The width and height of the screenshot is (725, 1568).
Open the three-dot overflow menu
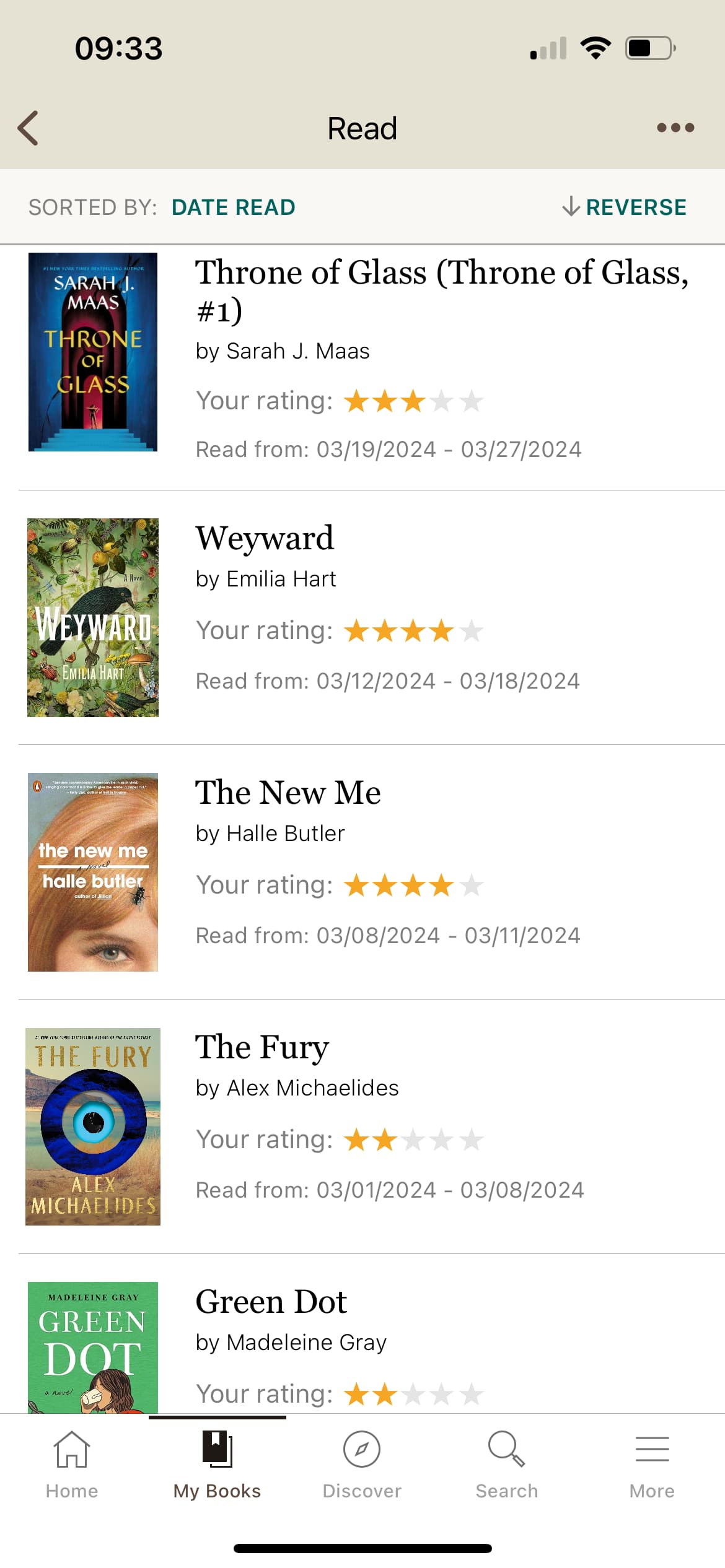(x=675, y=128)
